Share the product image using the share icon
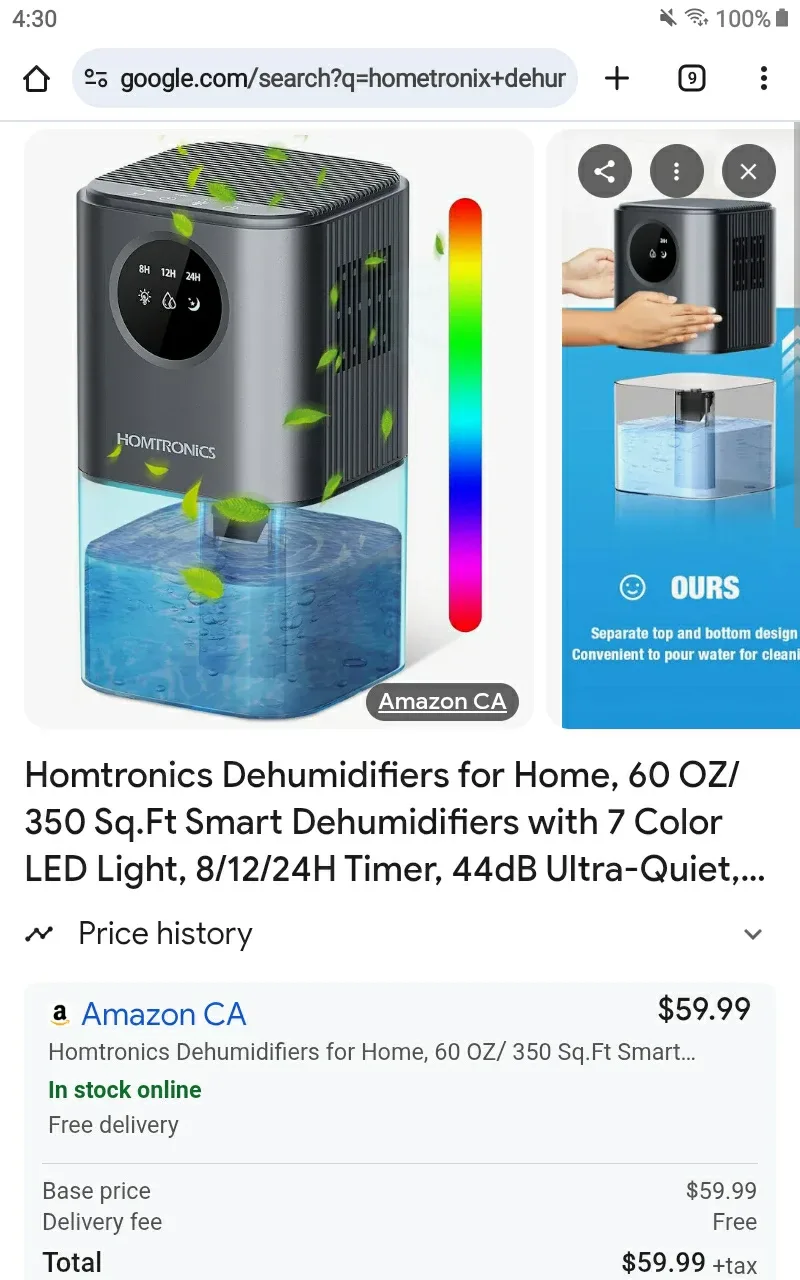The width and height of the screenshot is (800, 1280). tap(604, 170)
